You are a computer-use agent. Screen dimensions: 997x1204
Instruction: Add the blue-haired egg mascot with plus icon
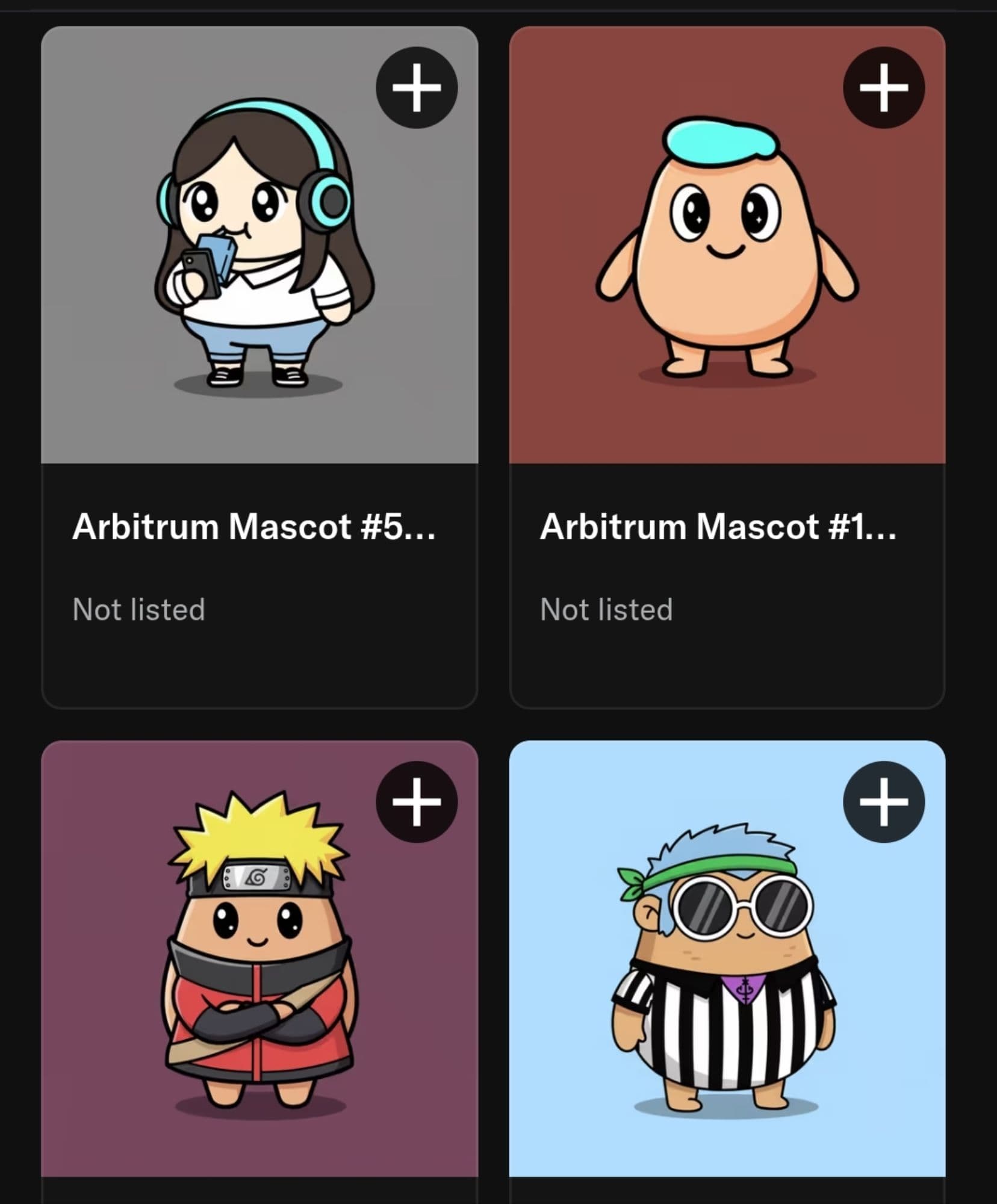(x=883, y=88)
